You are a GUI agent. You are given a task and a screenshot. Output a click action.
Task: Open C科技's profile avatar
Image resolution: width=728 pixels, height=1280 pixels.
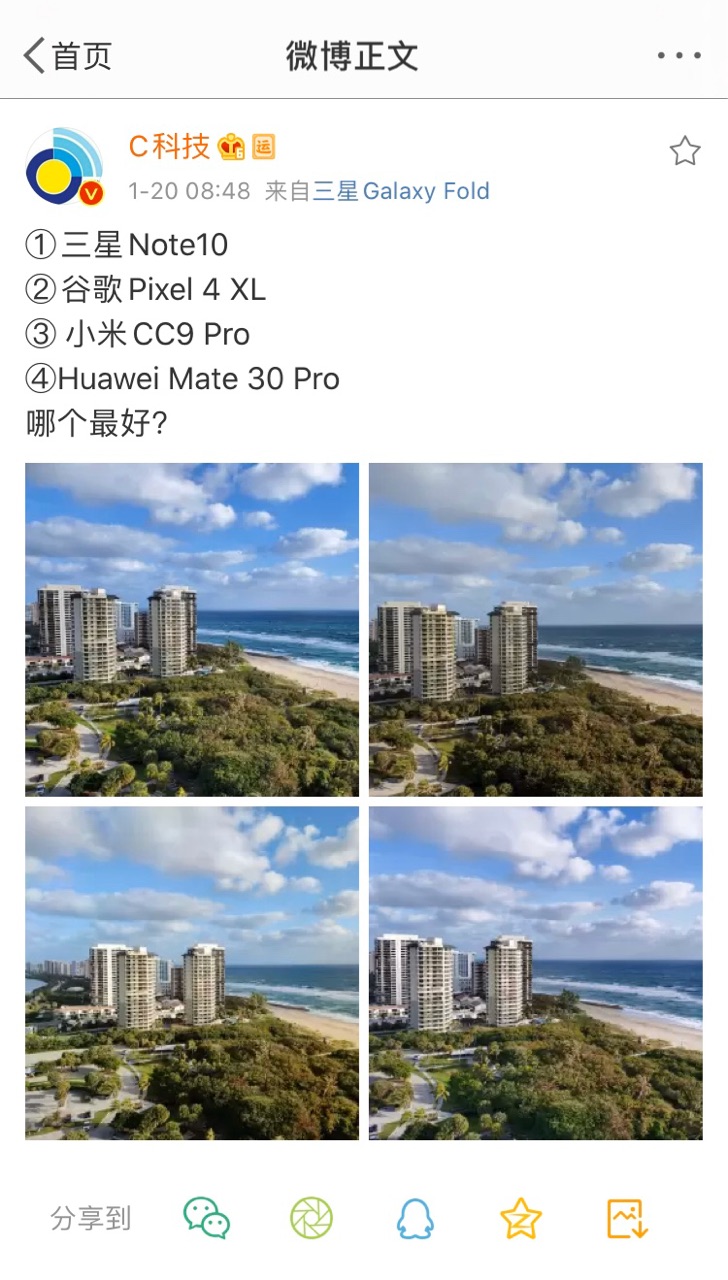[x=64, y=166]
